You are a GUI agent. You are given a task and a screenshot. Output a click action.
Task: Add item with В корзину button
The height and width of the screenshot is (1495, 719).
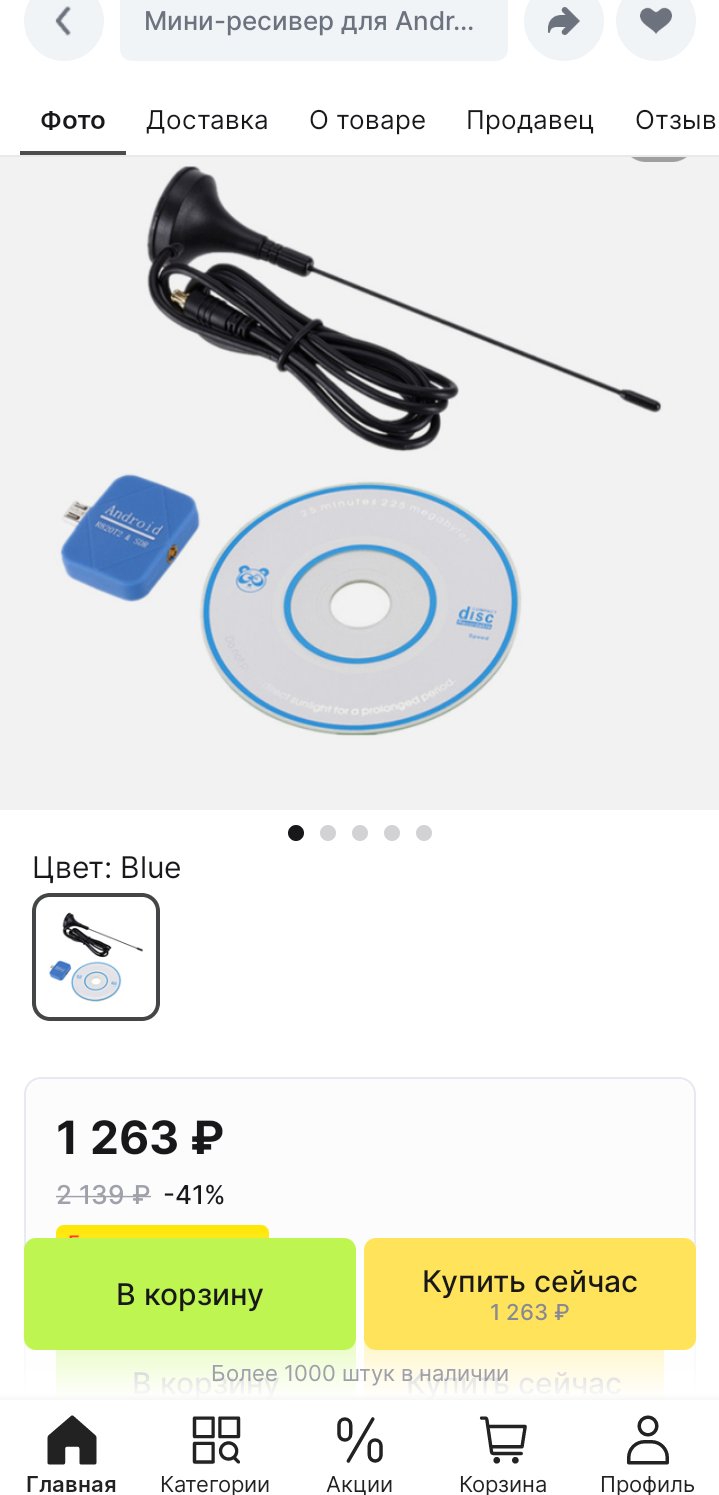(x=190, y=1294)
